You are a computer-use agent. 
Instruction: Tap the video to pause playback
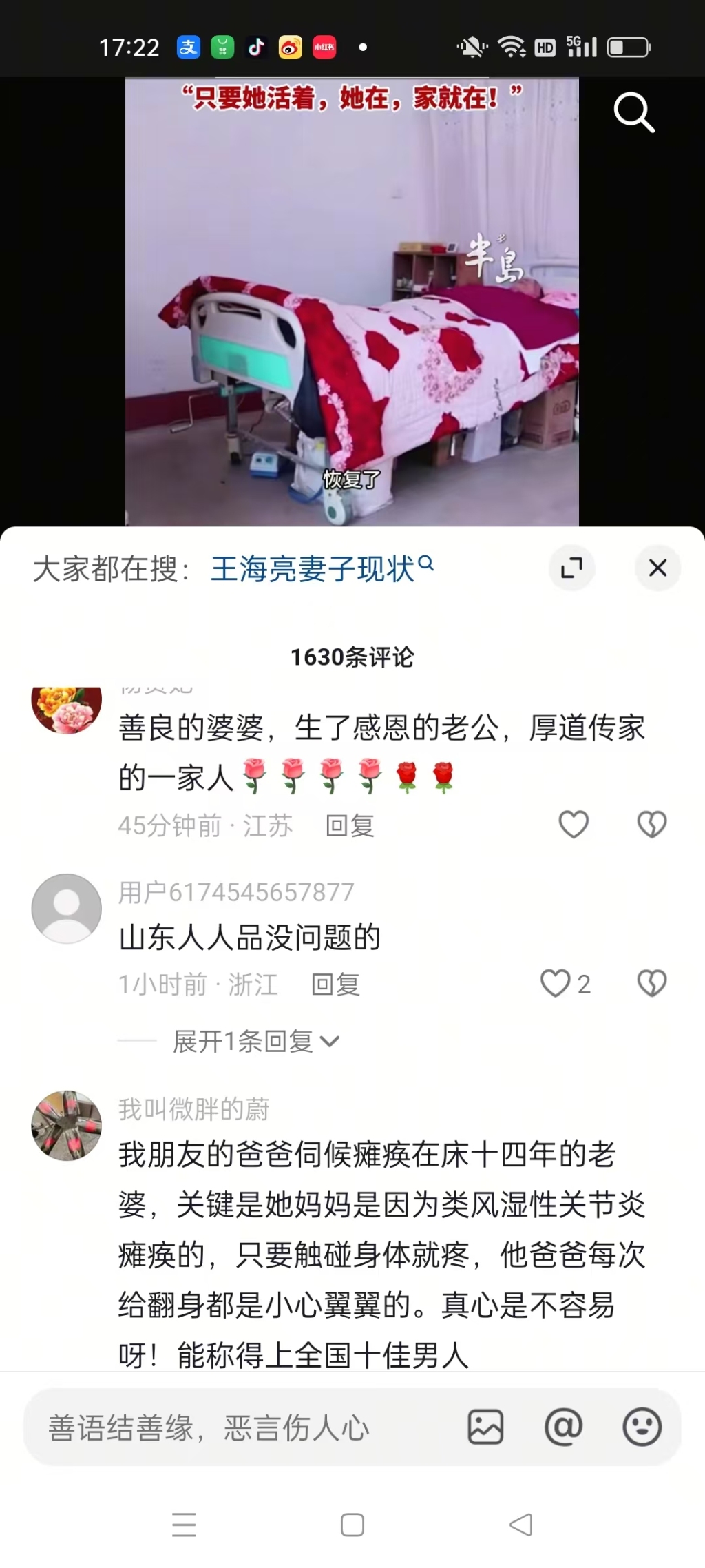coord(352,303)
